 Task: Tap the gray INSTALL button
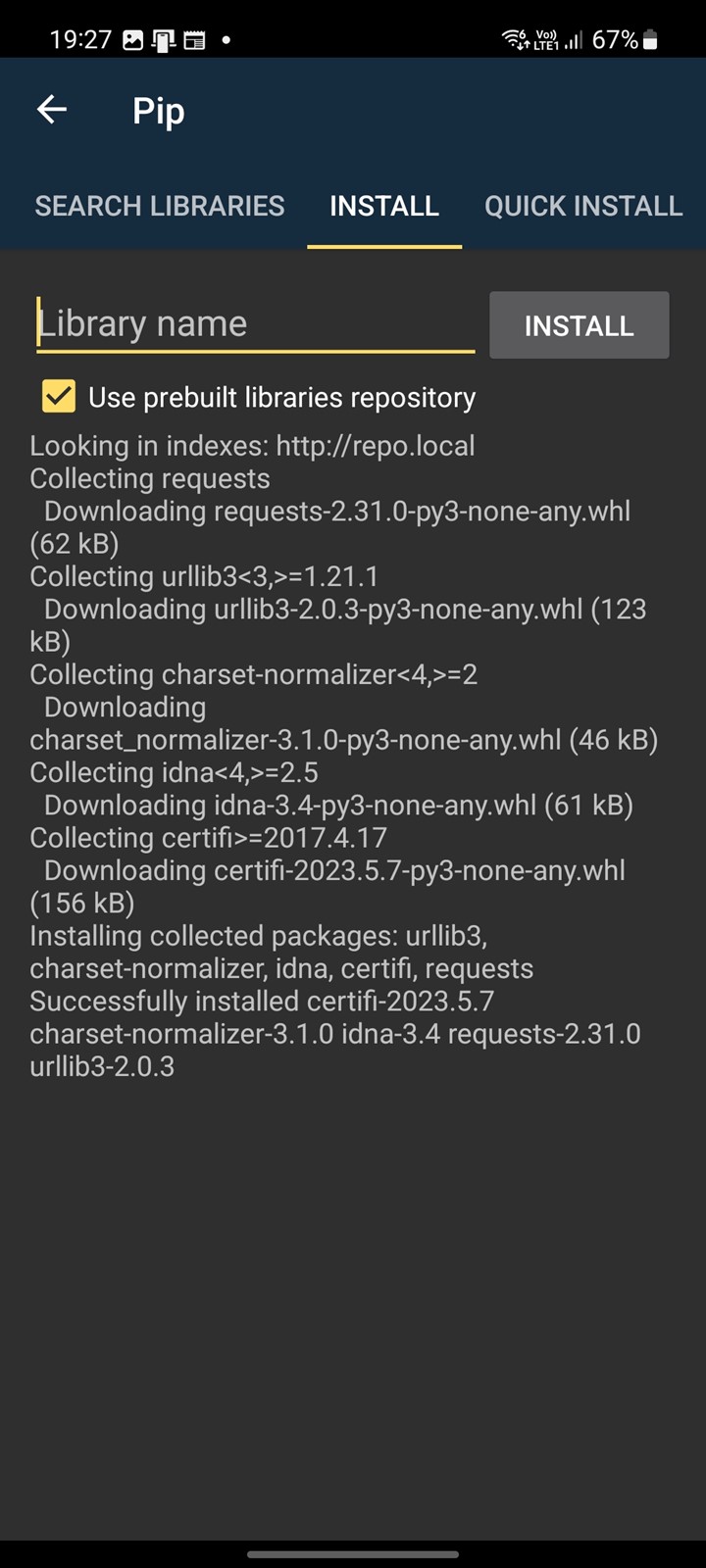point(580,325)
